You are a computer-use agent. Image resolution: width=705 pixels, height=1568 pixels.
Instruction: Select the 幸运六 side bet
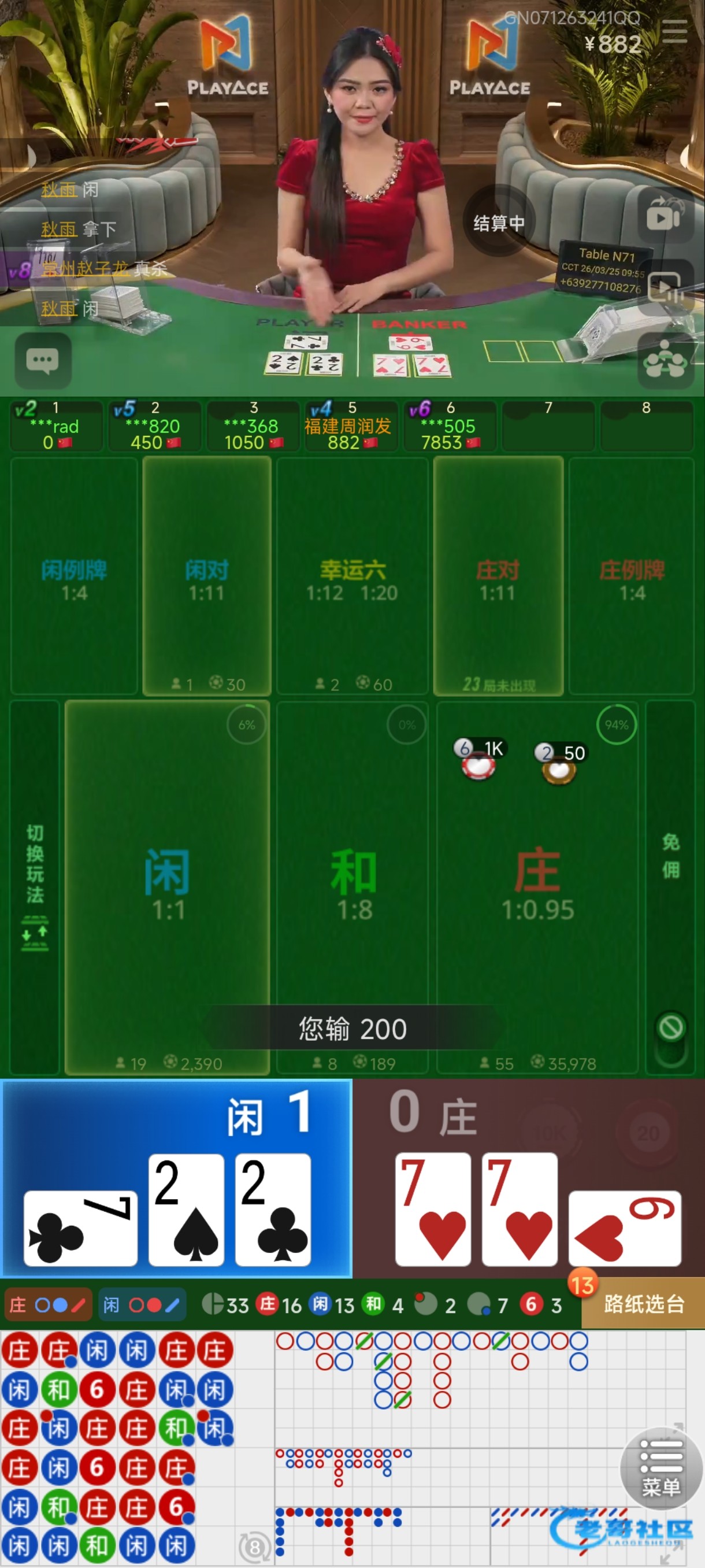[352, 576]
